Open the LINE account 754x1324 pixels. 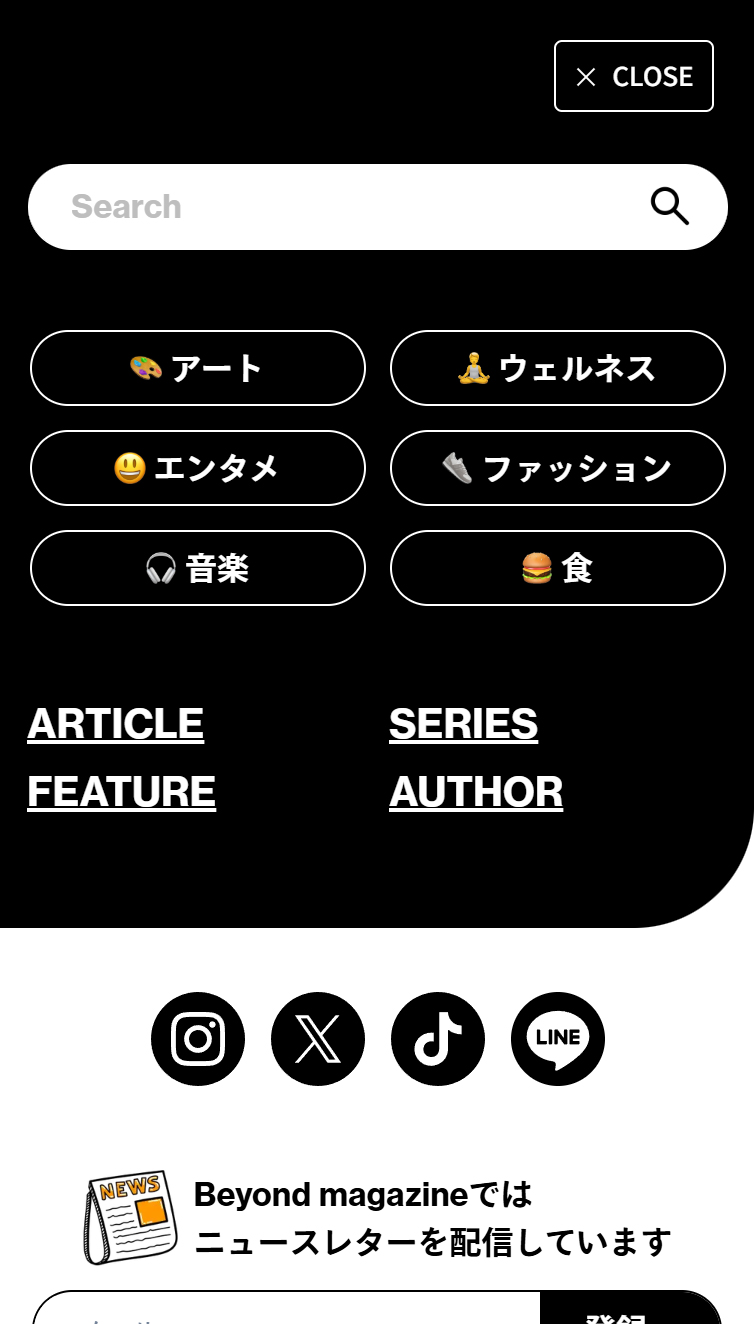point(558,1039)
